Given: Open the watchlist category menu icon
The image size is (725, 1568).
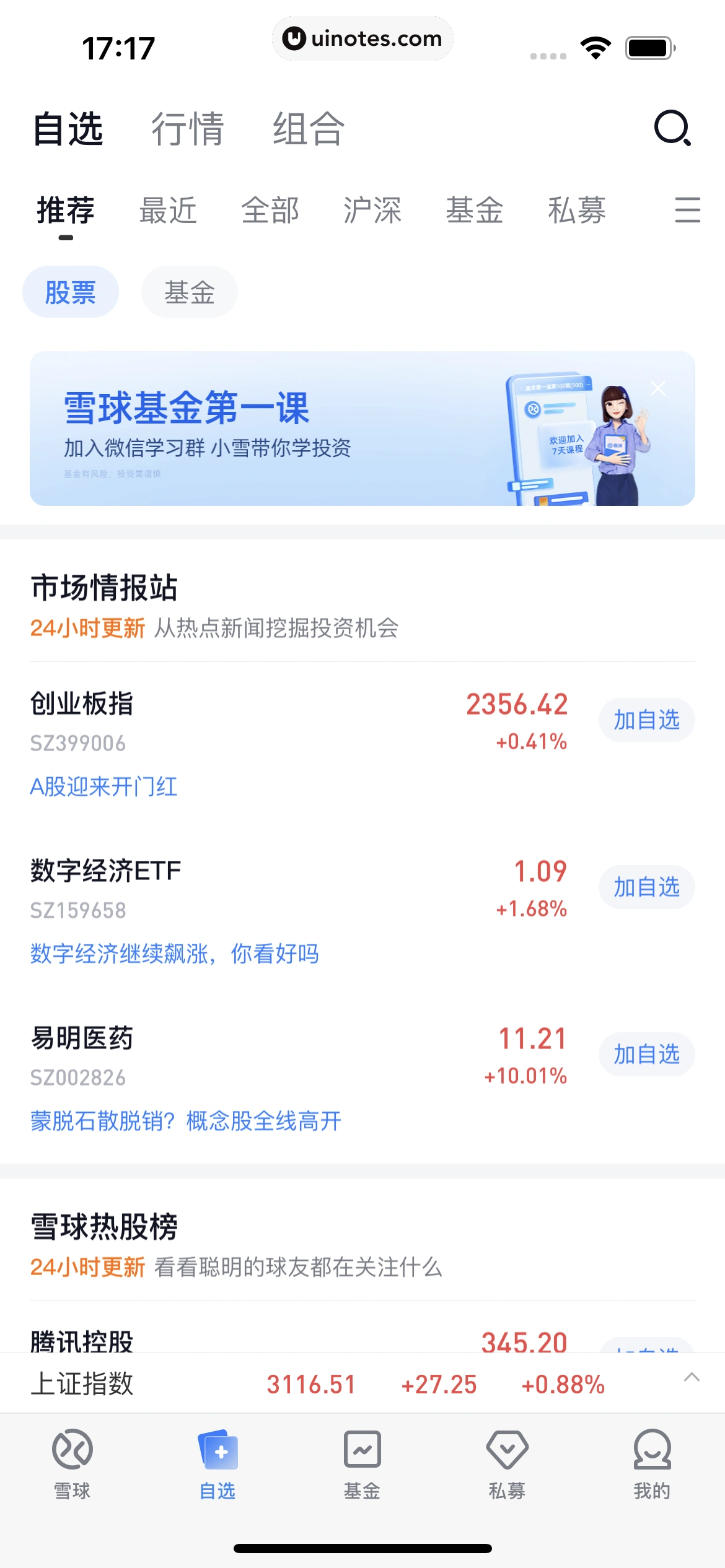Looking at the screenshot, I should [687, 210].
